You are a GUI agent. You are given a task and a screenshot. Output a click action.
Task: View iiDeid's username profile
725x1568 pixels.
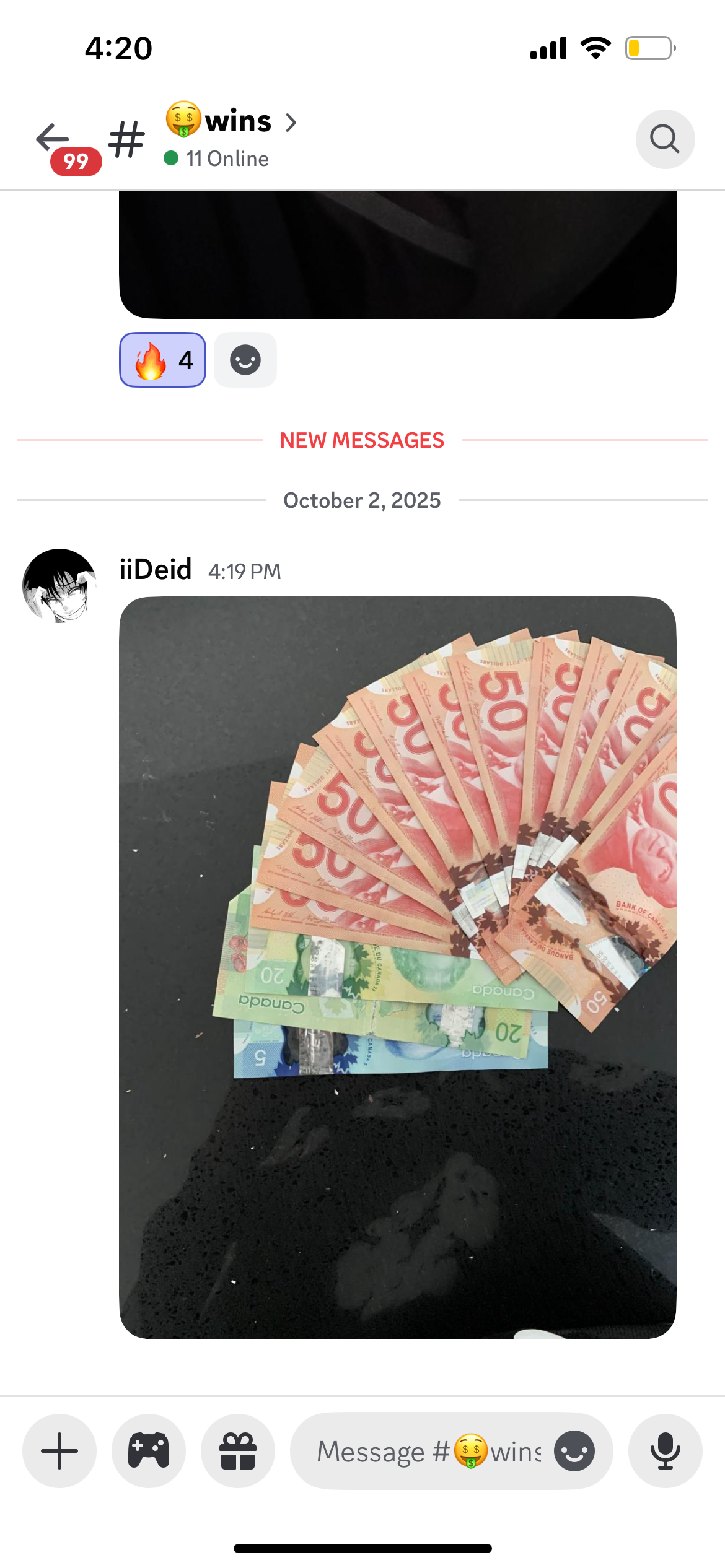[x=156, y=570]
